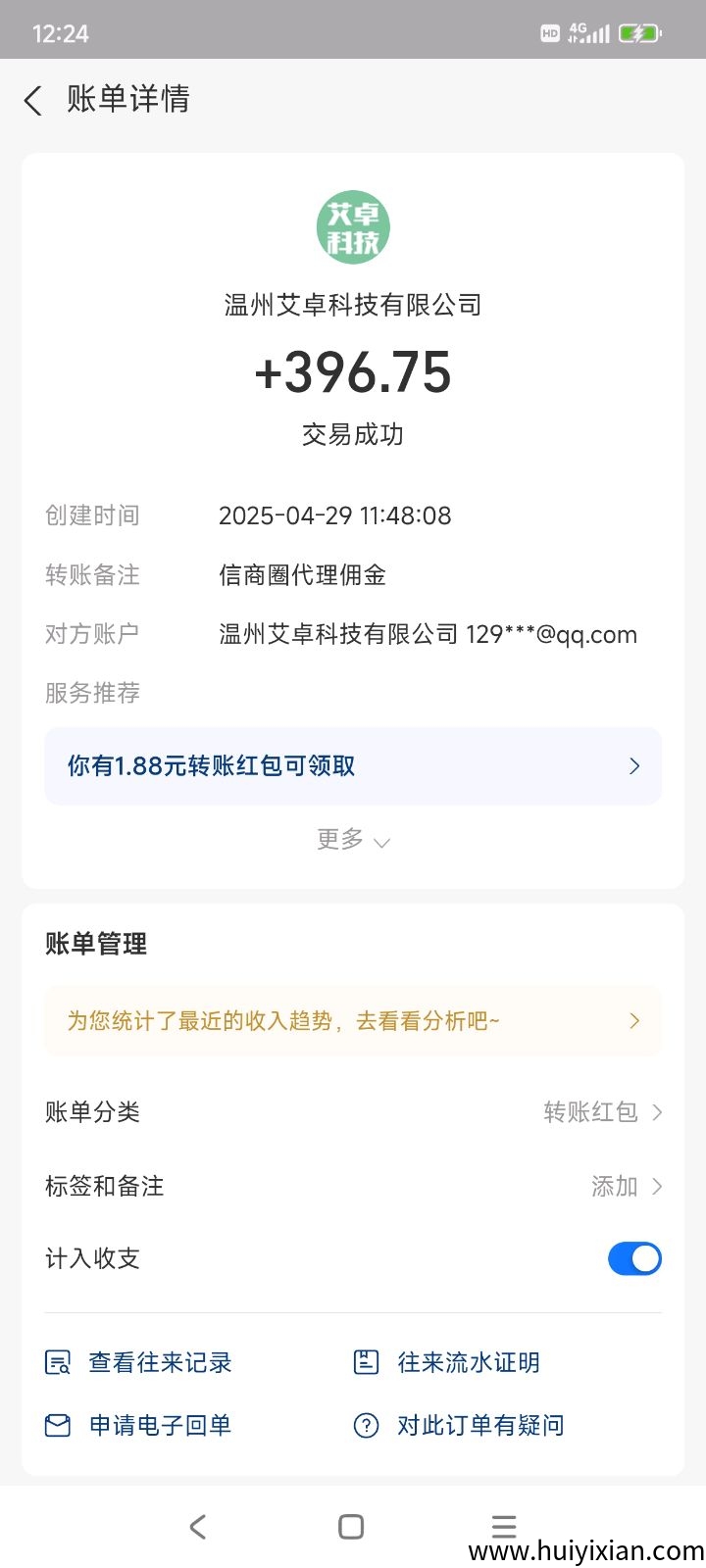Select 申请电子回单
The image size is (706, 1568).
[x=139, y=1425]
